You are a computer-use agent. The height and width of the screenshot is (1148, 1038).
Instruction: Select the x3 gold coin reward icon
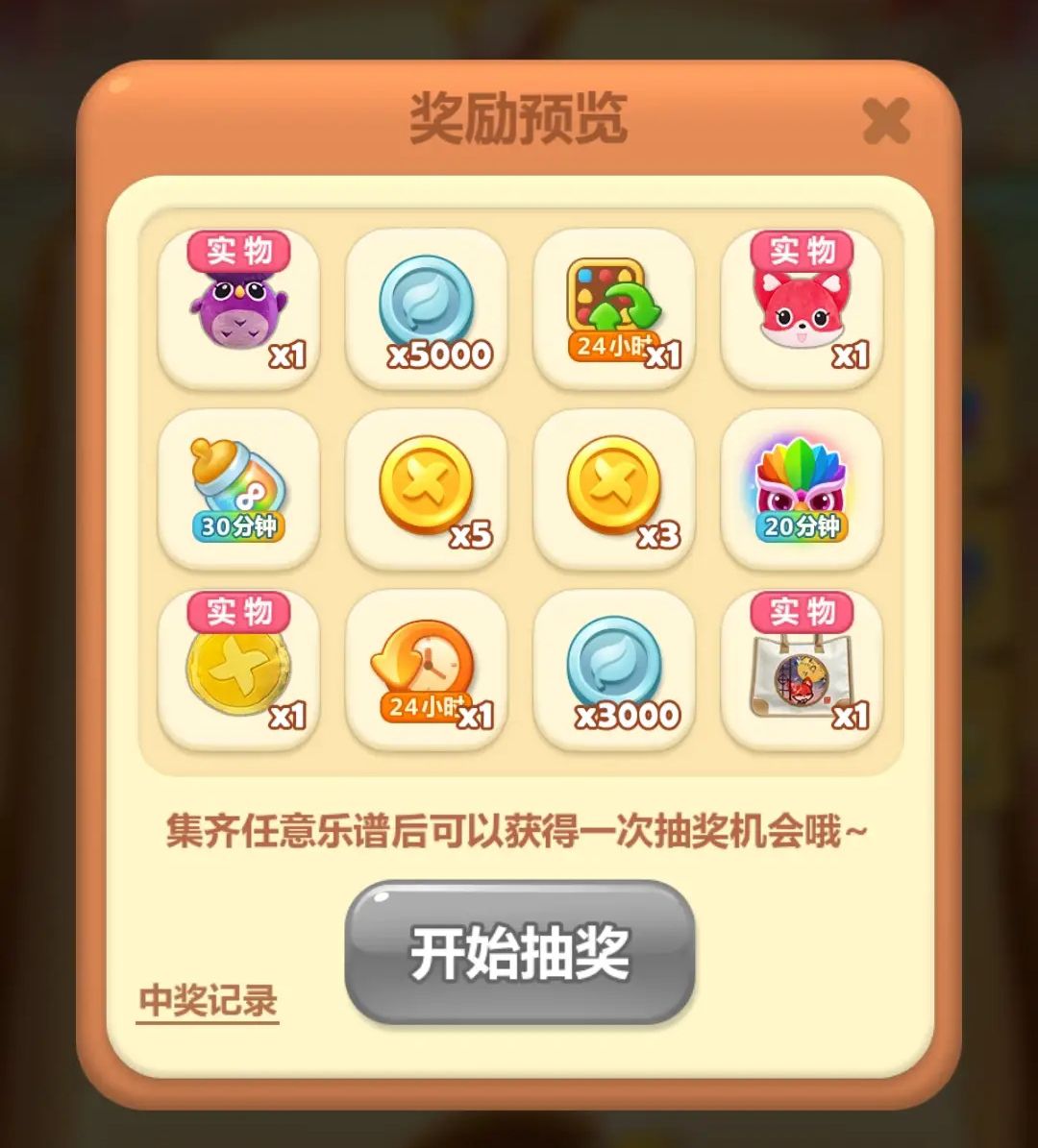pos(613,488)
